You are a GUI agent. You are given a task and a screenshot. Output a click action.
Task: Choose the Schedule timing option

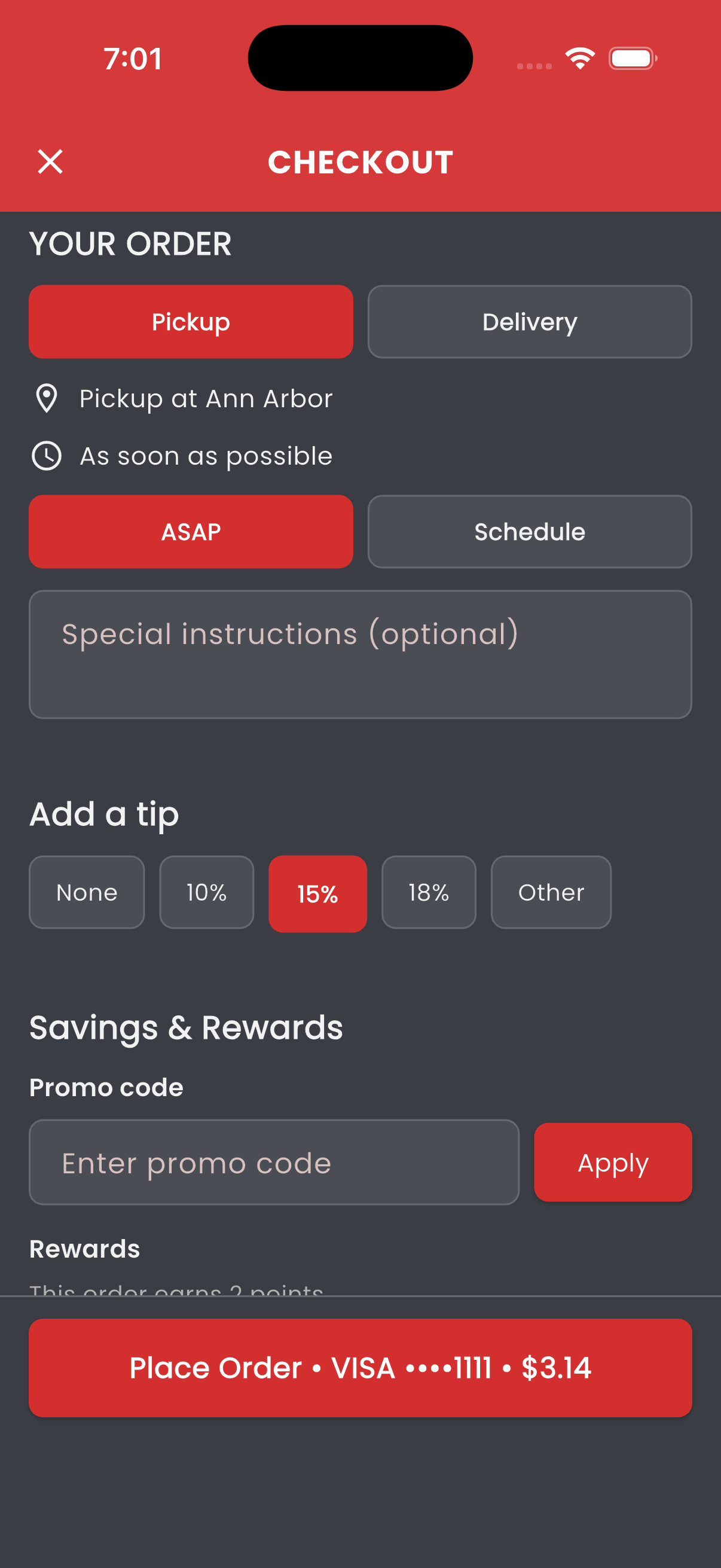pyautogui.click(x=528, y=531)
